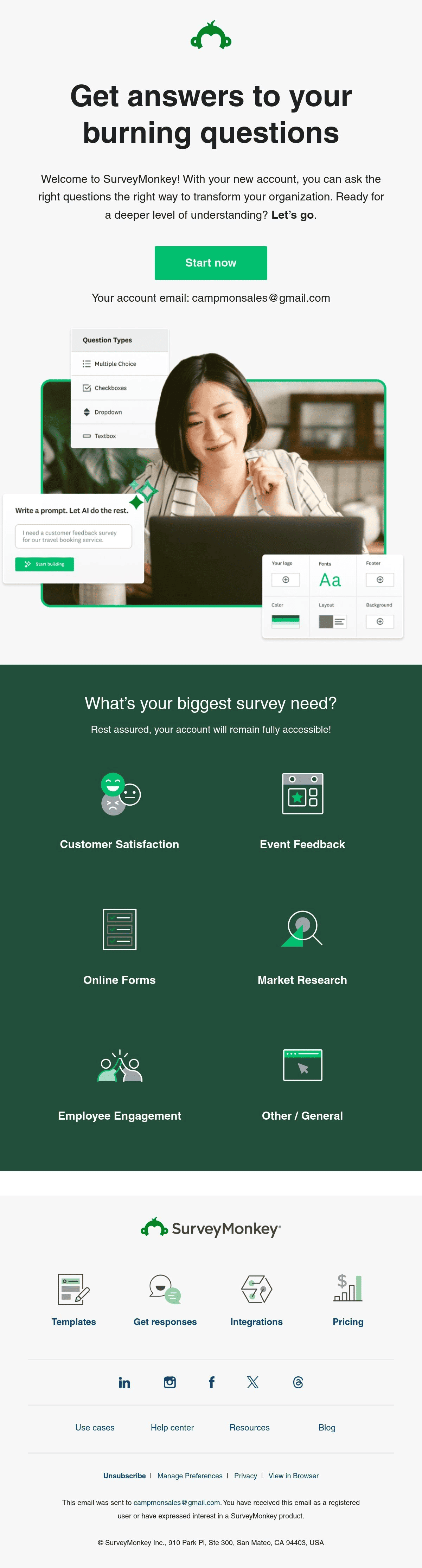View this email in browser
Viewport: 422px width, 1568px height.
(294, 1476)
